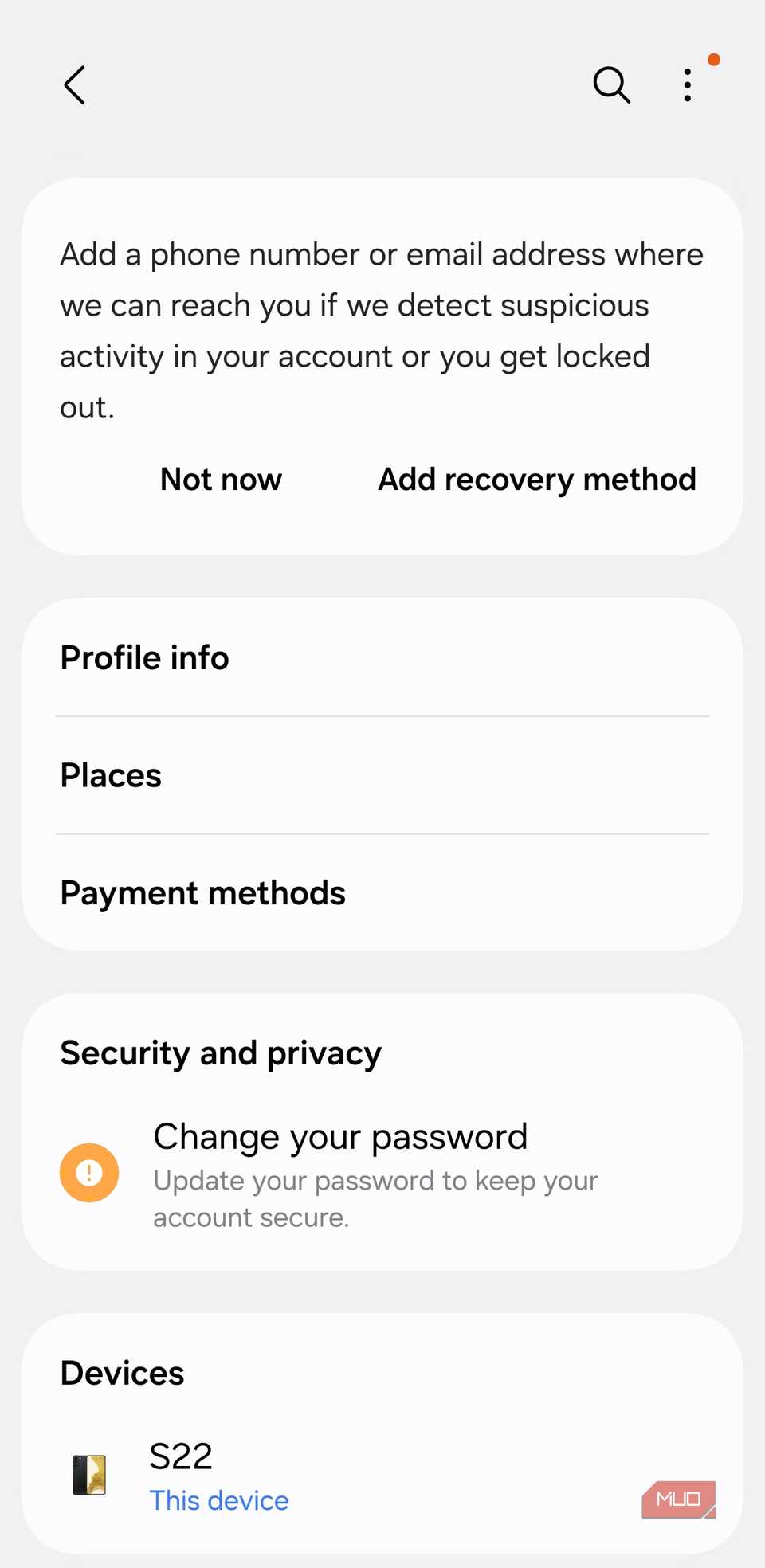Tap the Devices section header

121,1372
